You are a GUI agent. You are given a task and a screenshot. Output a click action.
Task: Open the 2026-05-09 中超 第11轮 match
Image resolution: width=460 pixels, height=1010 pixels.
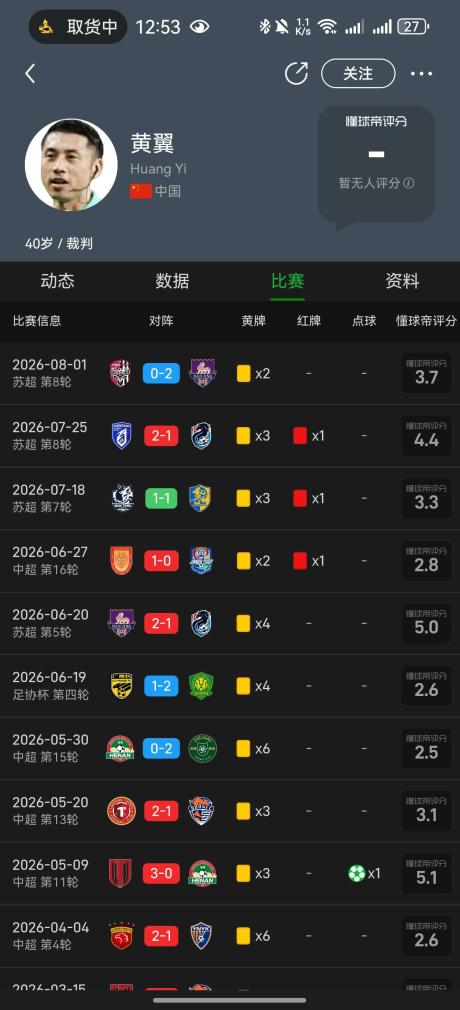[230, 873]
